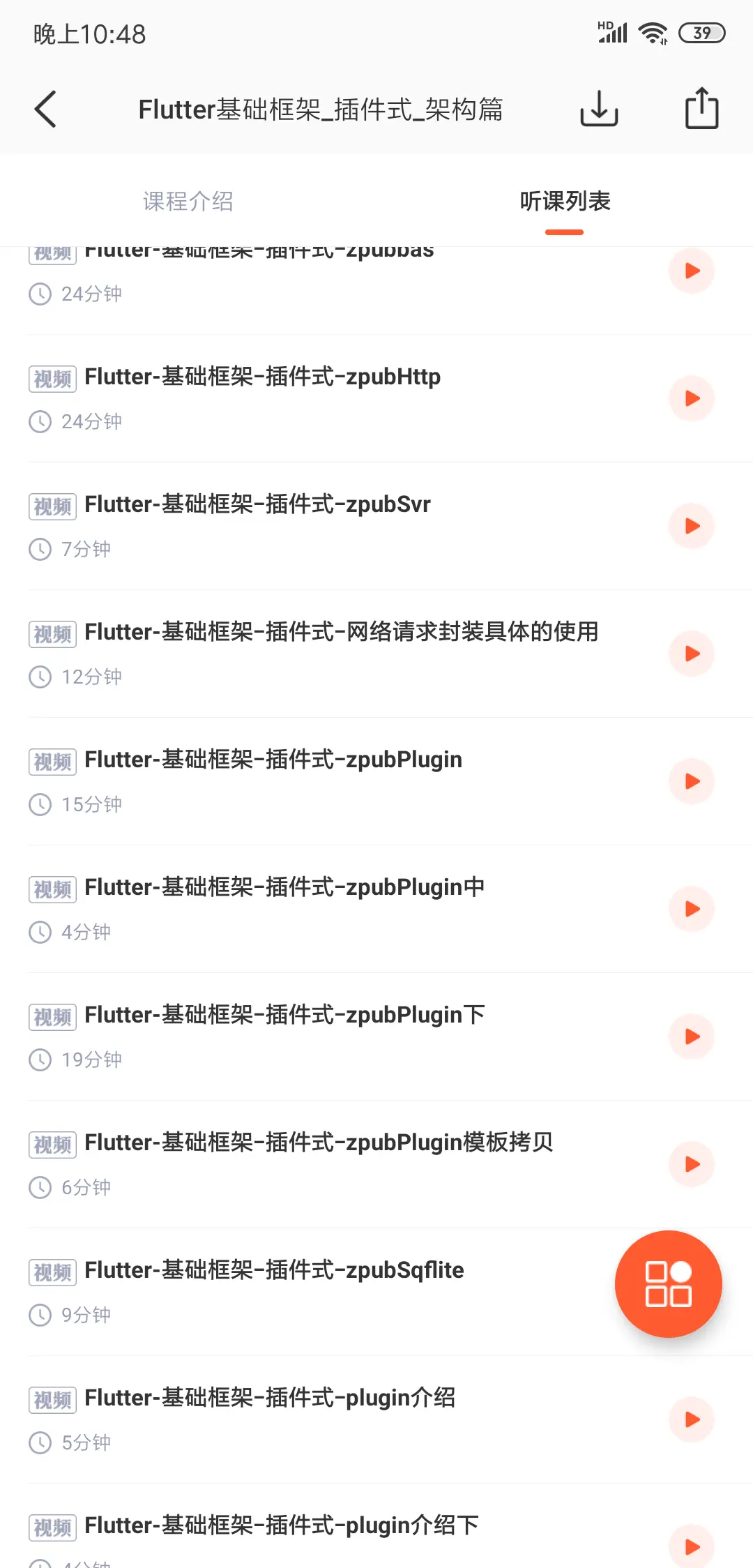Open the orange floating grid menu button
Image resolution: width=753 pixels, height=1568 pixels.
[668, 1283]
